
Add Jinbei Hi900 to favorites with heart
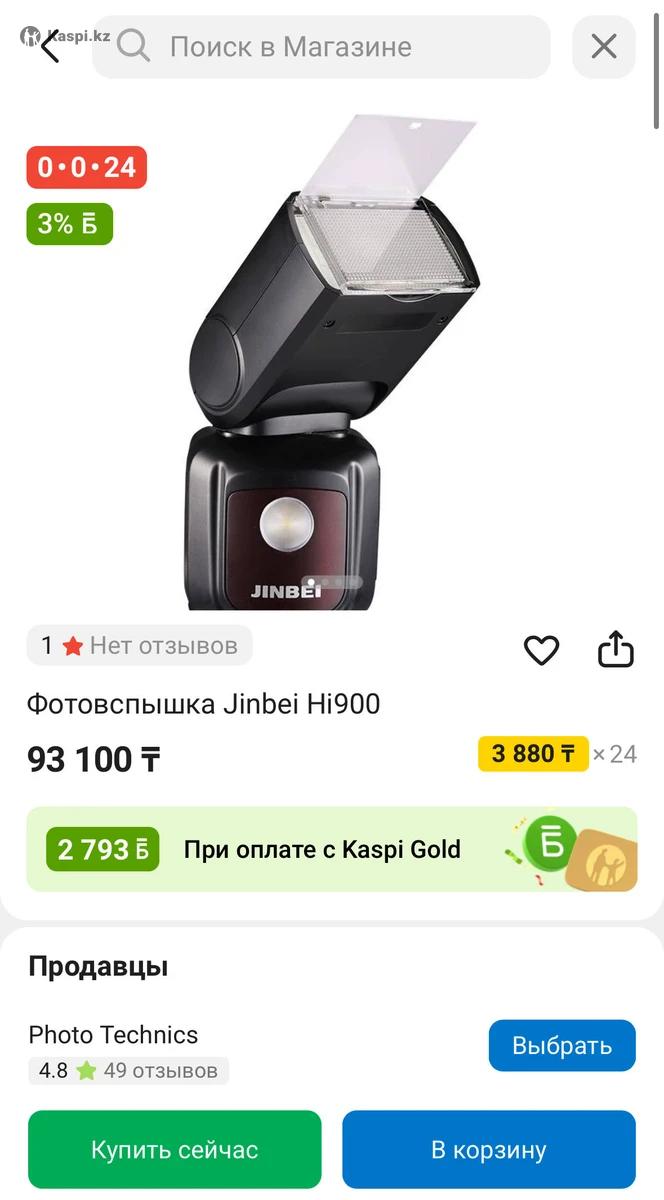point(541,650)
